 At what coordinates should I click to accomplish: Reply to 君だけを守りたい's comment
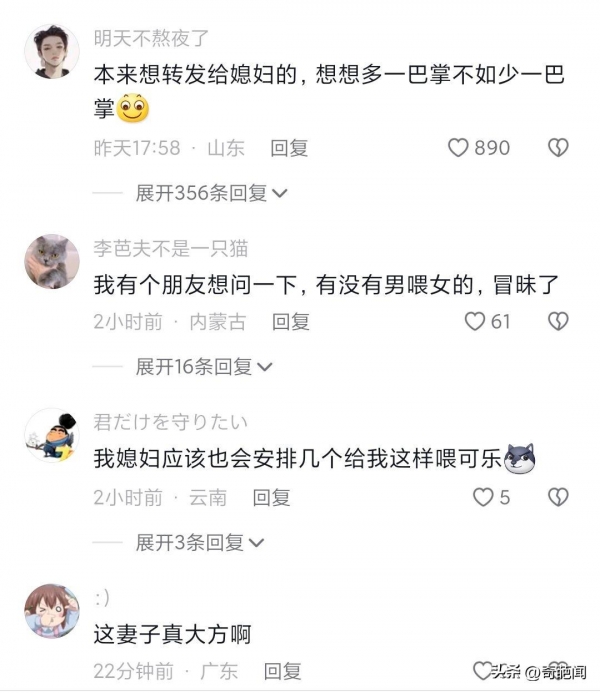[271, 497]
